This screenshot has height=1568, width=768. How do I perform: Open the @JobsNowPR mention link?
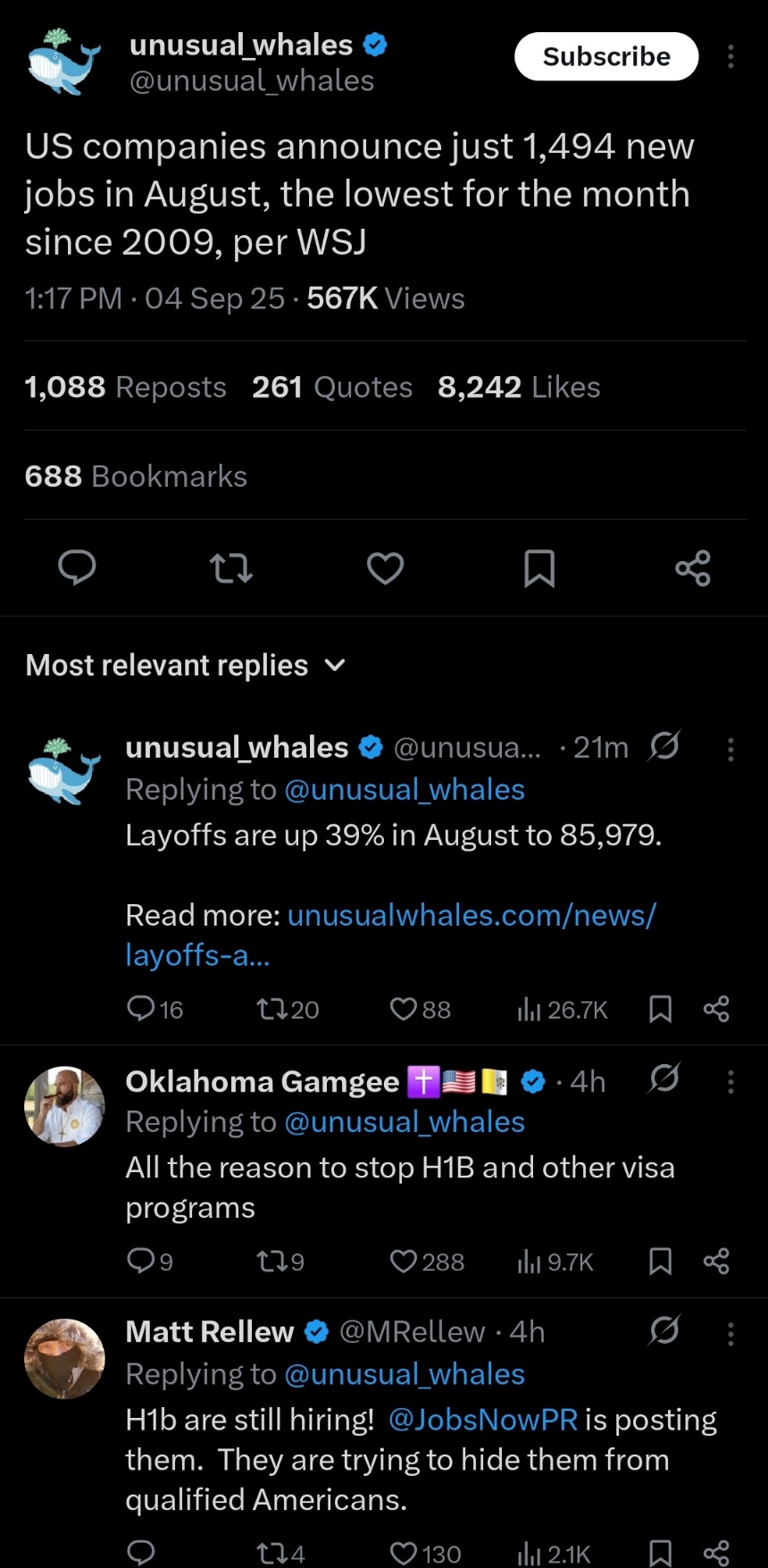[x=483, y=1420]
